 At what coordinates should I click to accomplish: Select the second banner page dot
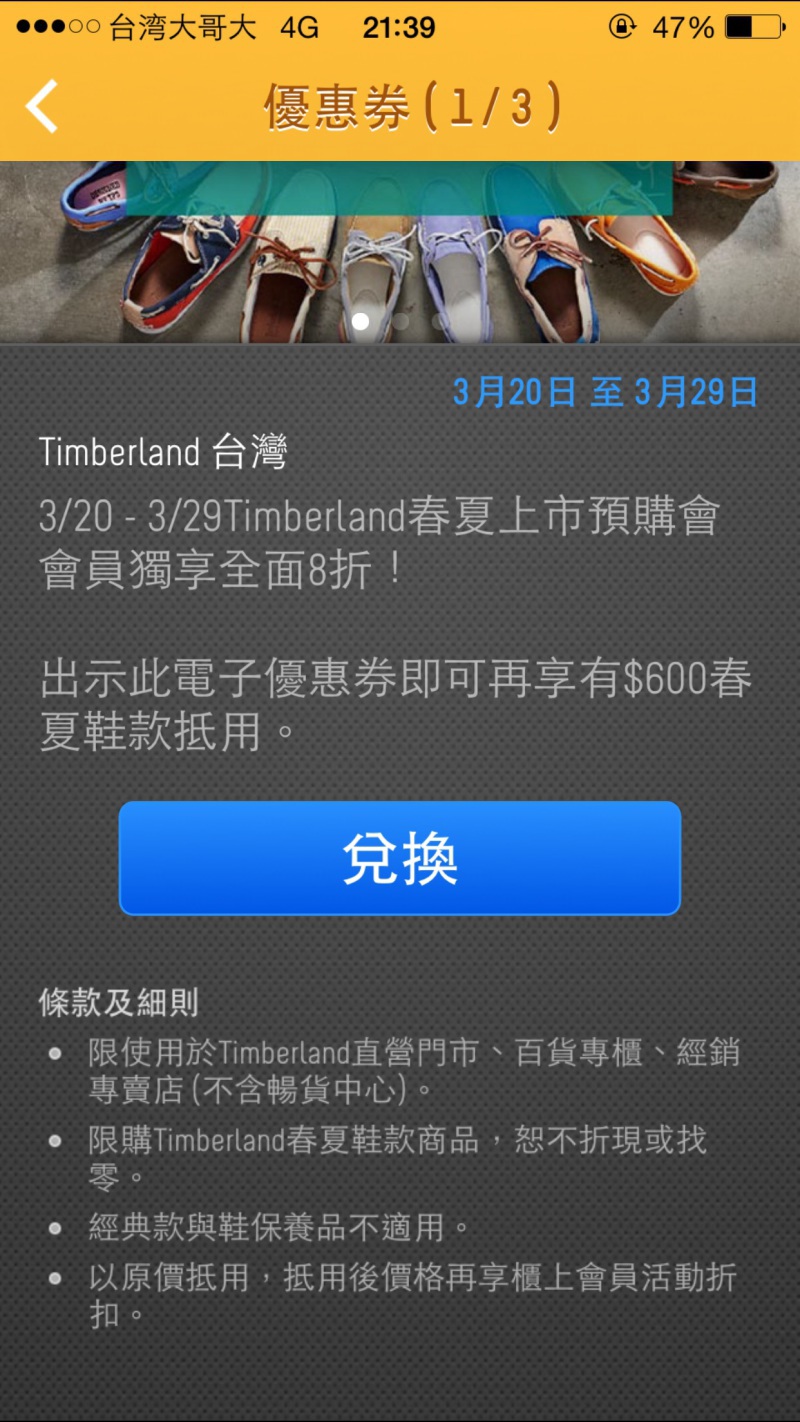click(400, 321)
